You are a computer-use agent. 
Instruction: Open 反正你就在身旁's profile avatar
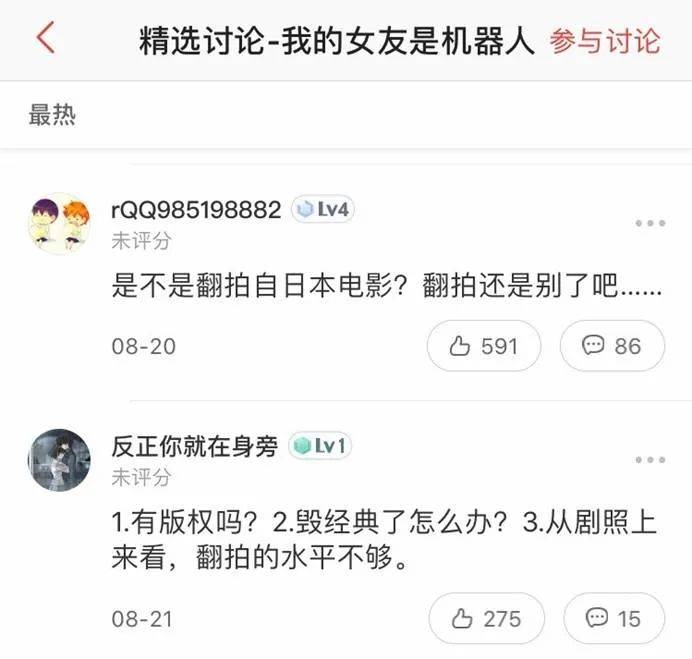(59, 460)
